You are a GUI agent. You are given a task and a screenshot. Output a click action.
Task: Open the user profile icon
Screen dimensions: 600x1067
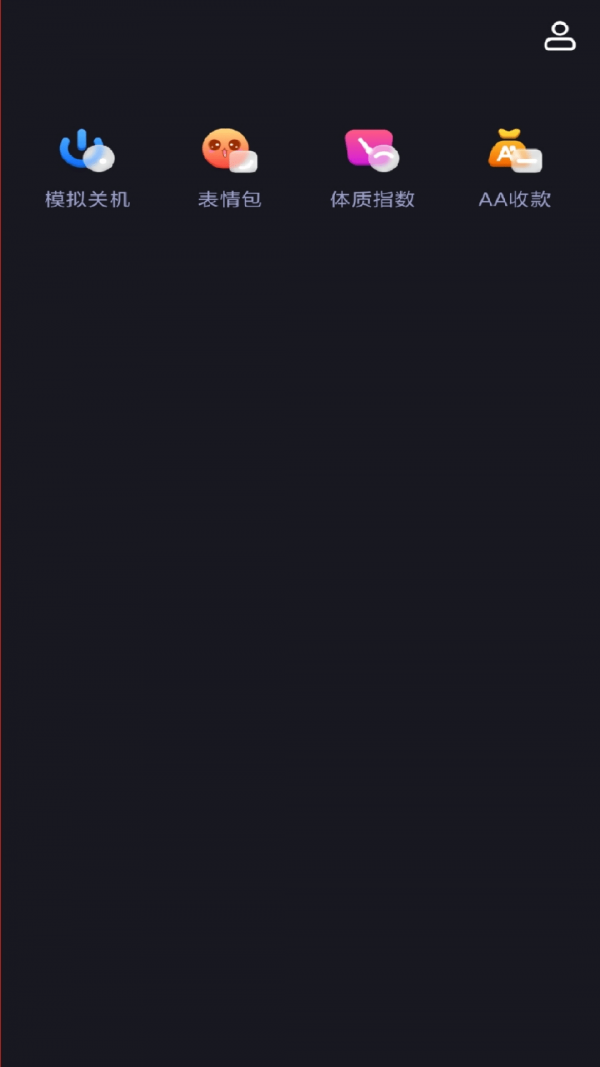point(559,37)
